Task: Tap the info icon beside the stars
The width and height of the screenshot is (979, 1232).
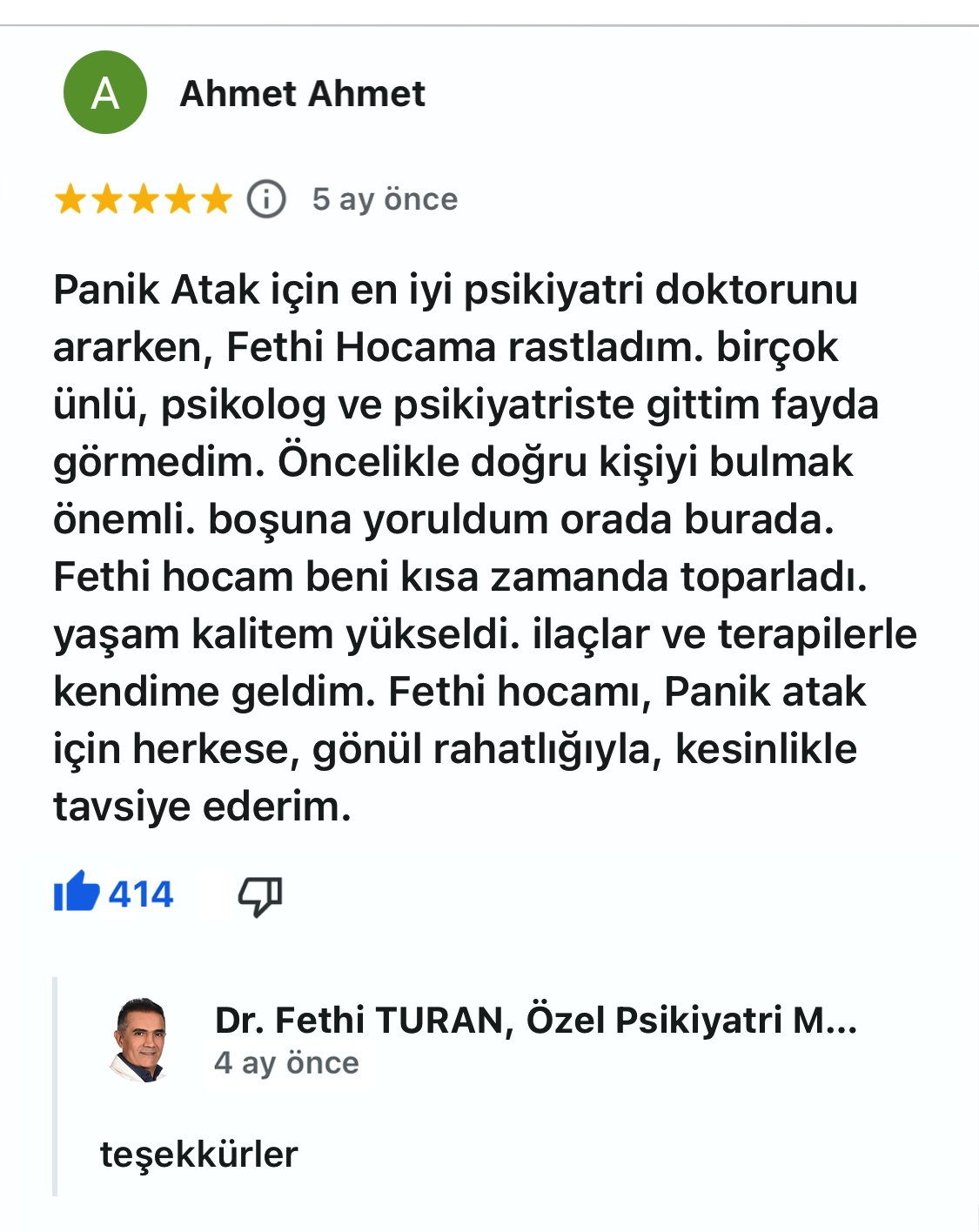Action: coord(266,199)
